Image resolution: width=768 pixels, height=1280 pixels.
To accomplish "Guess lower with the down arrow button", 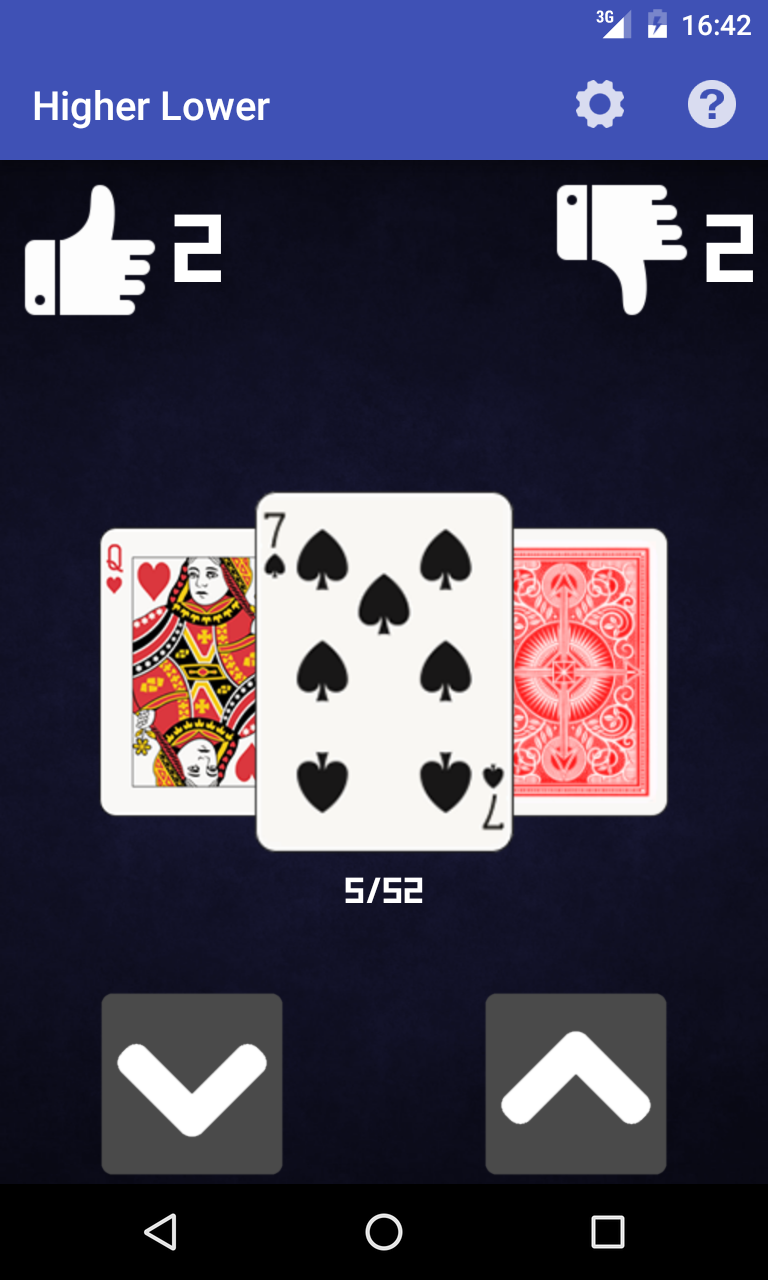I will coord(192,1083).
